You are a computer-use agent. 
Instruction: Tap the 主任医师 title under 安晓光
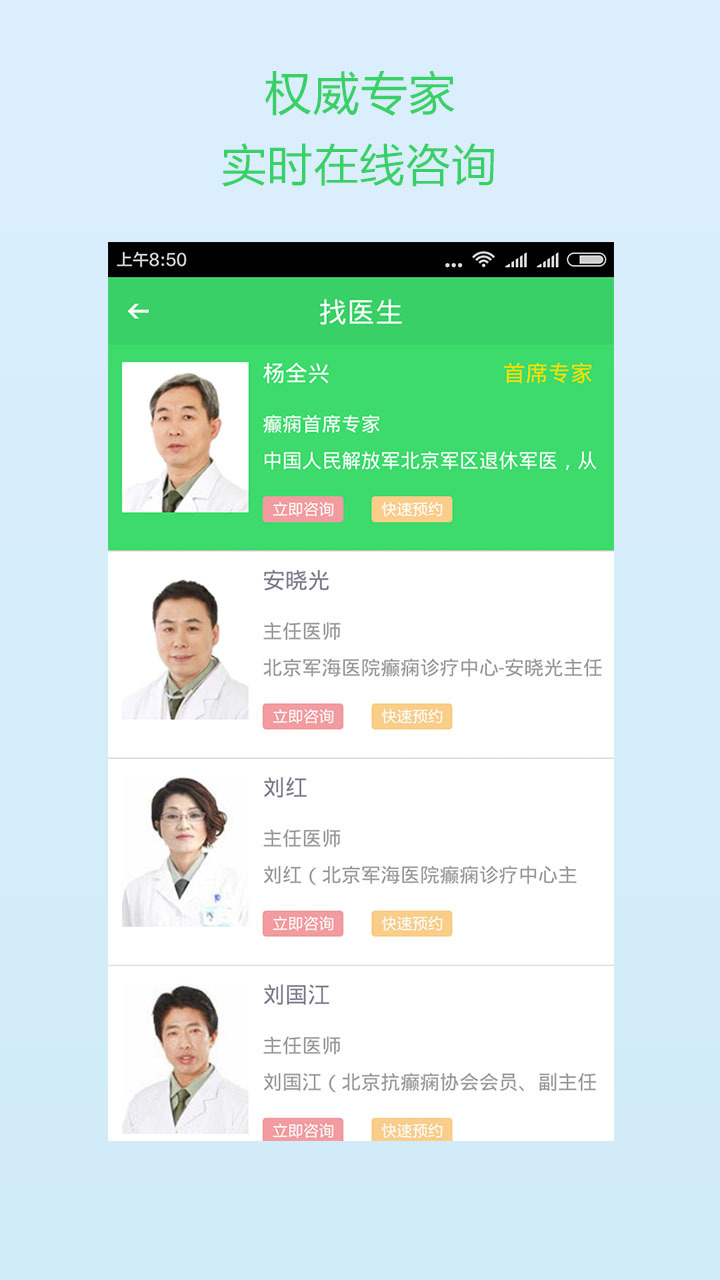click(301, 631)
